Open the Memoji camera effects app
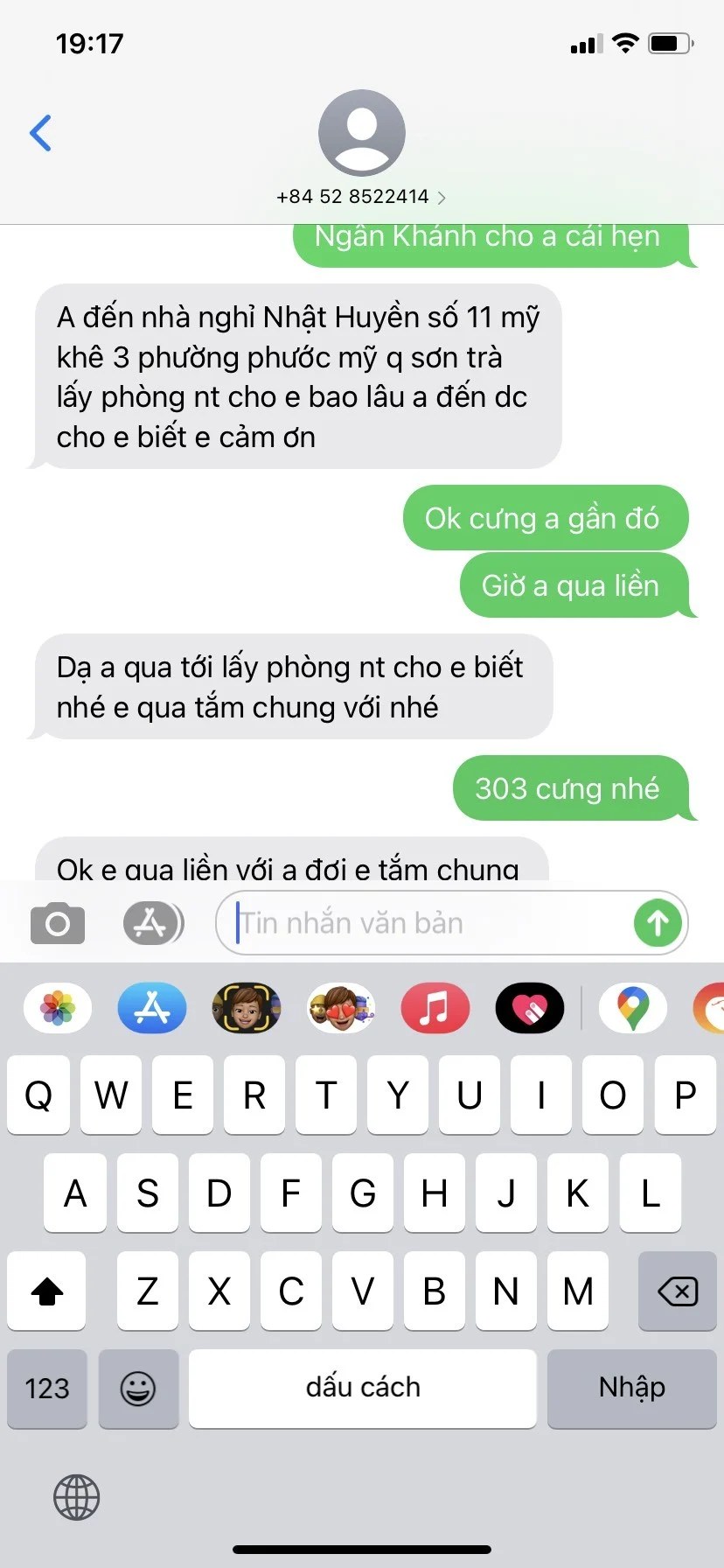Screen dimensions: 724x1568 pyautogui.click(x=247, y=1008)
